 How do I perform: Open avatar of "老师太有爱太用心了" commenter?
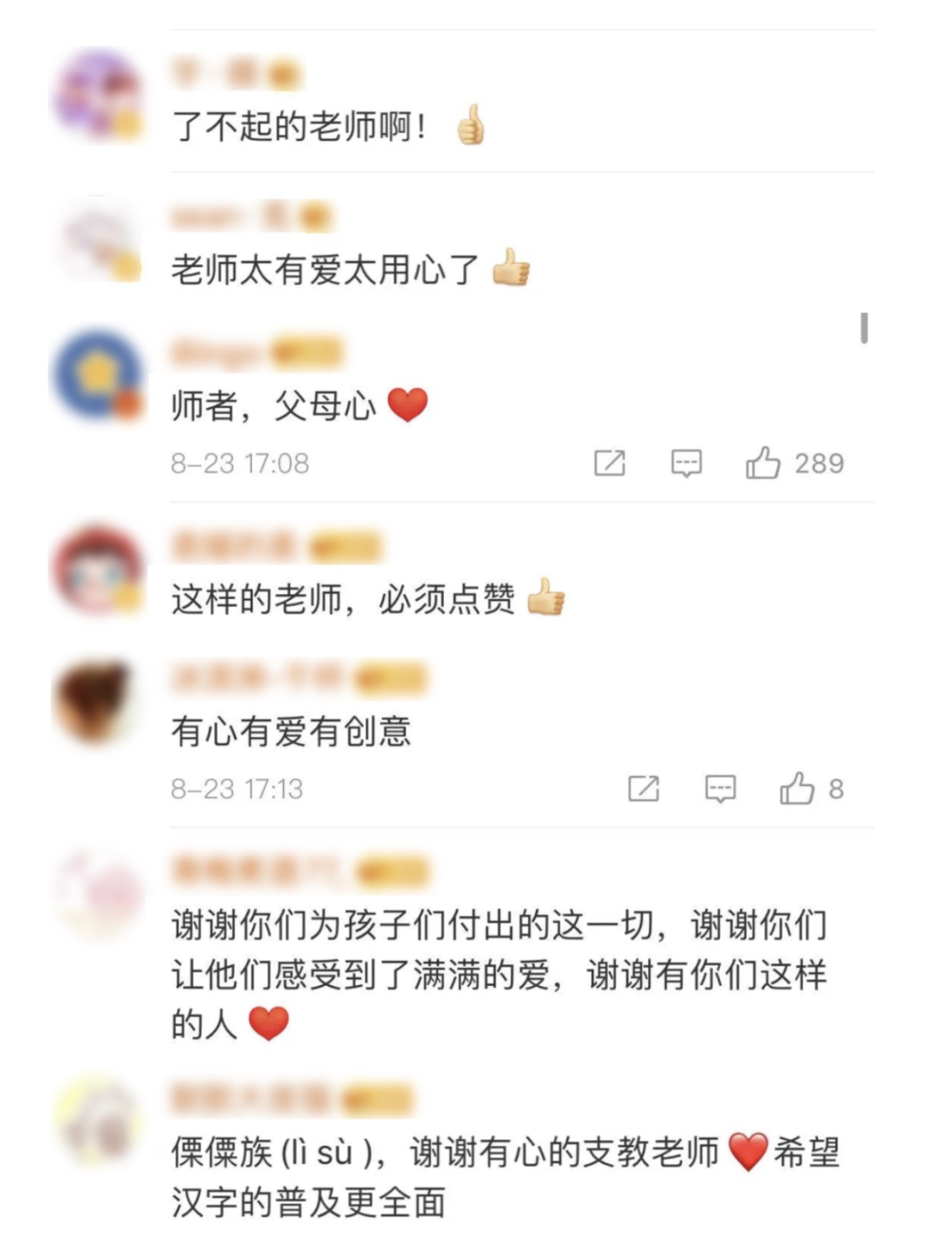pyautogui.click(x=97, y=239)
